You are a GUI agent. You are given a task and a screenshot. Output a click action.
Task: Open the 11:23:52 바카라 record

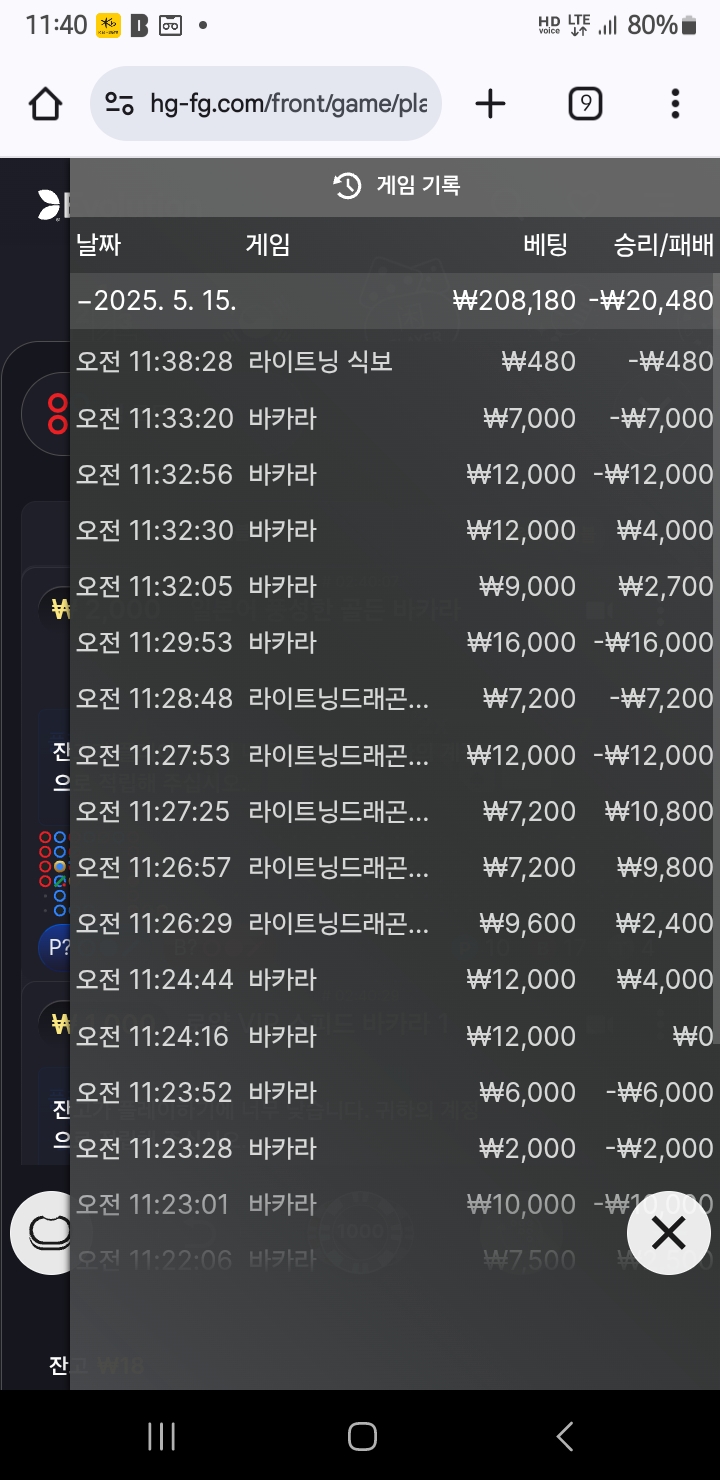coord(394,1092)
